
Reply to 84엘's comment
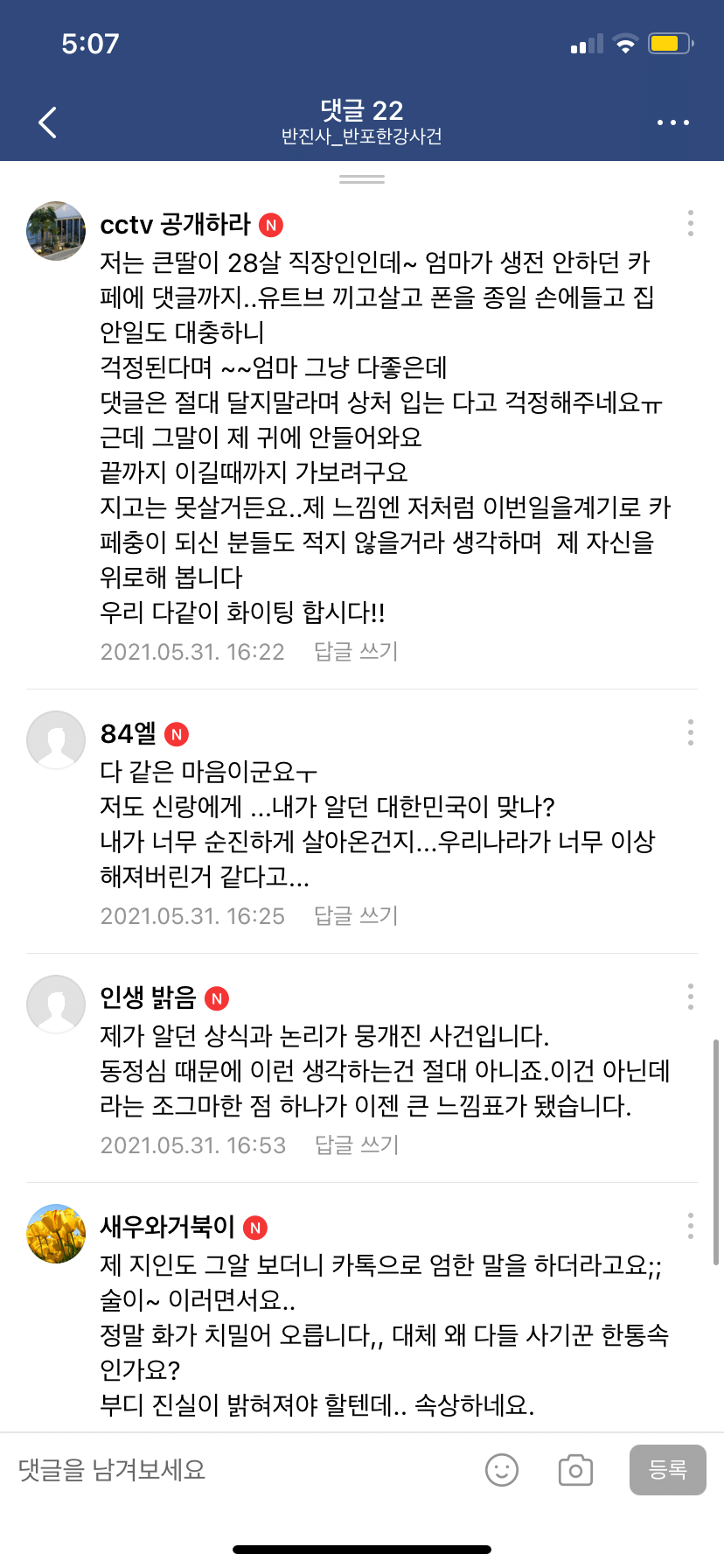(x=356, y=916)
